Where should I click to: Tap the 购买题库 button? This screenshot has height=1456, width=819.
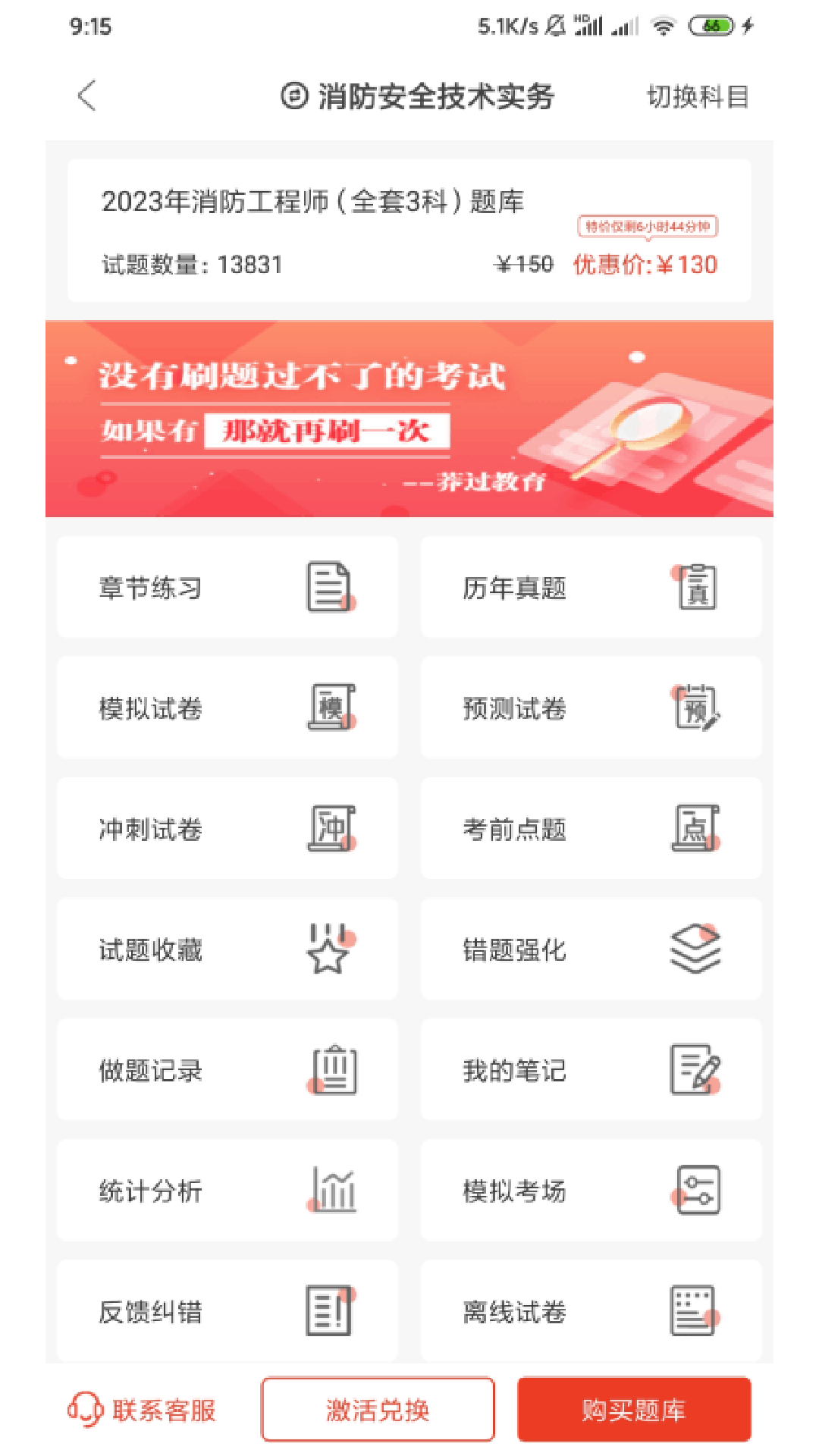634,1410
